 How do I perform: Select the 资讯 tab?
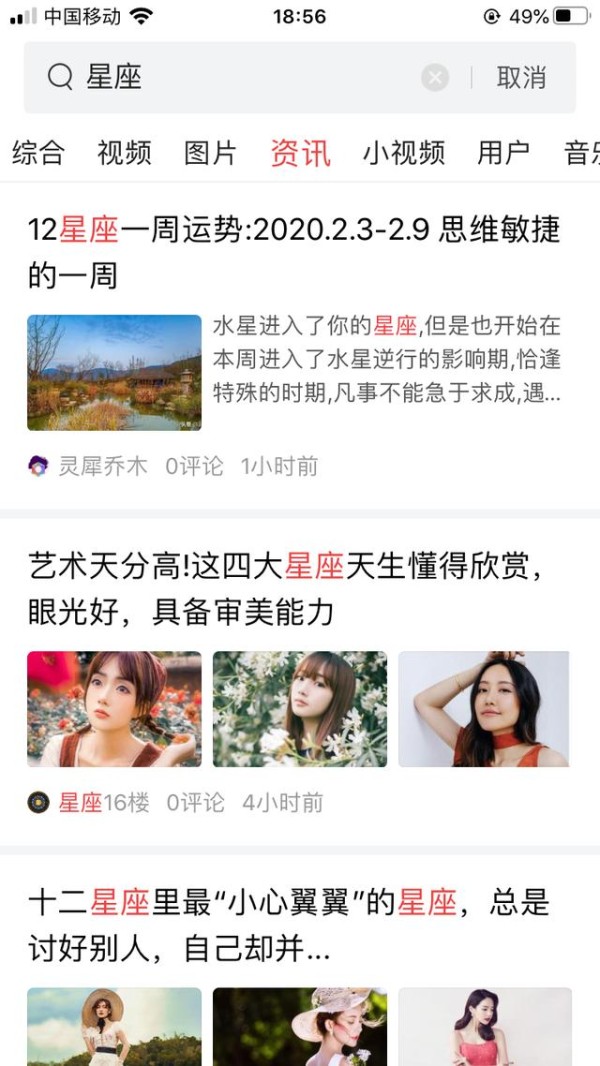300,153
